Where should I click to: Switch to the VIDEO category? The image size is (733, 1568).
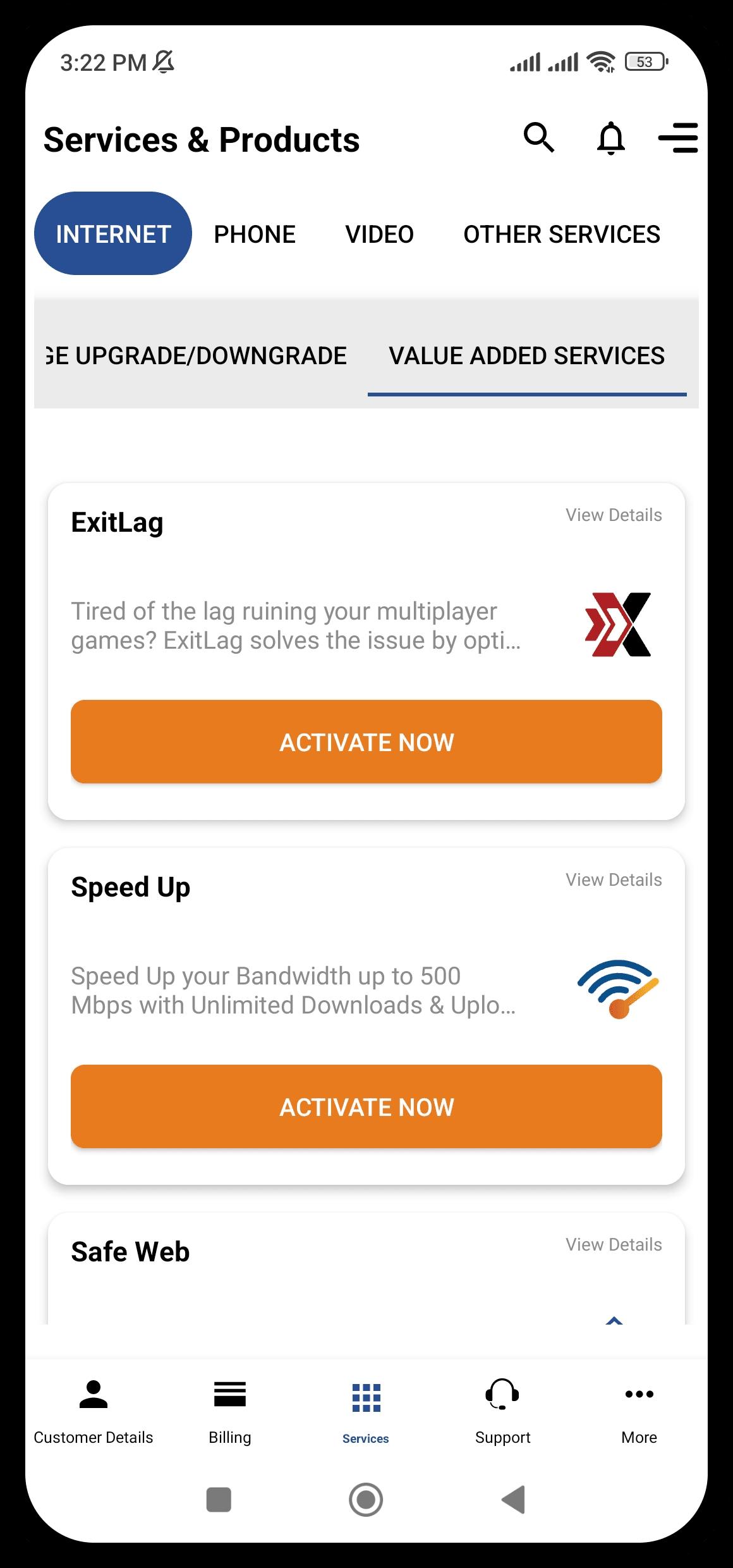379,235
